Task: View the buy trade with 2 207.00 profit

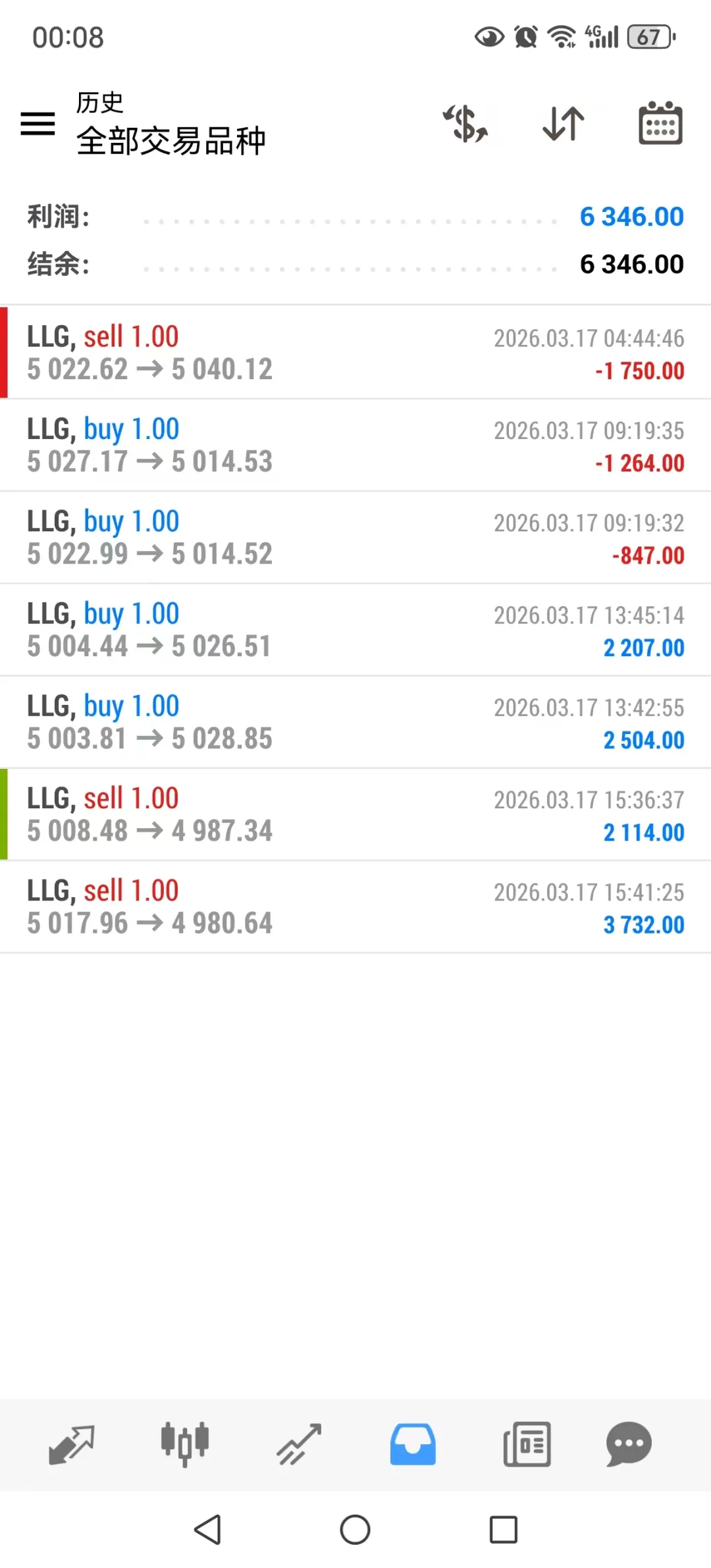Action: [355, 629]
